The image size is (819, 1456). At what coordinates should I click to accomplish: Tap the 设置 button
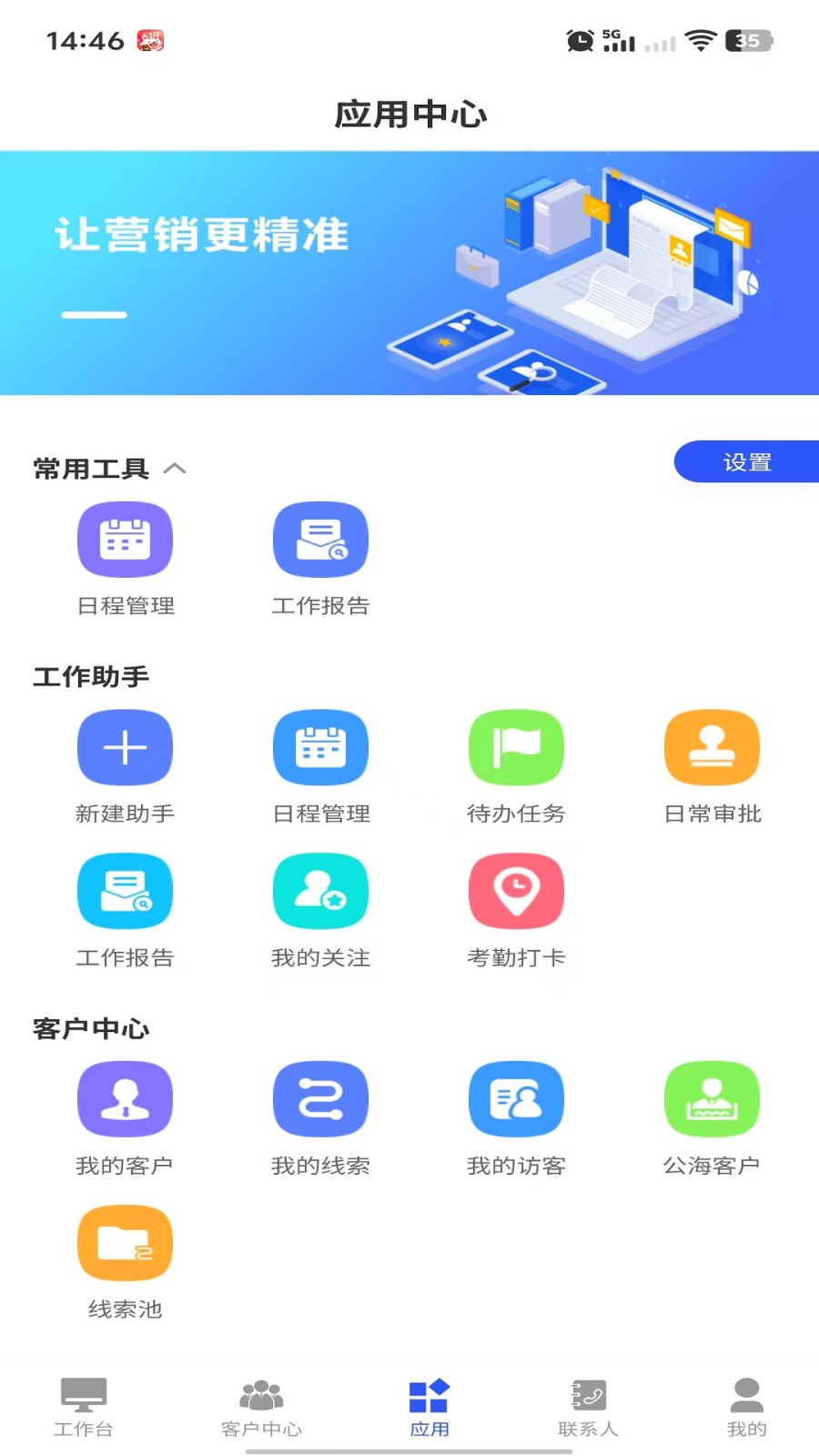(746, 462)
